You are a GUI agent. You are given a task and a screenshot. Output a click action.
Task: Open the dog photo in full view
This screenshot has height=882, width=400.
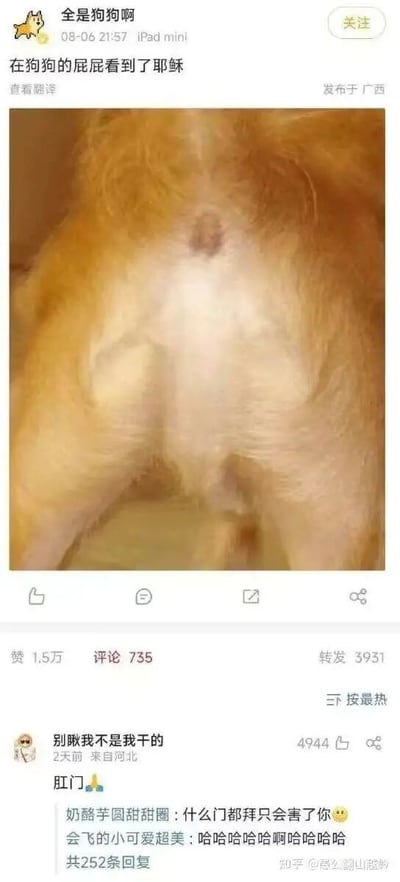tap(197, 339)
